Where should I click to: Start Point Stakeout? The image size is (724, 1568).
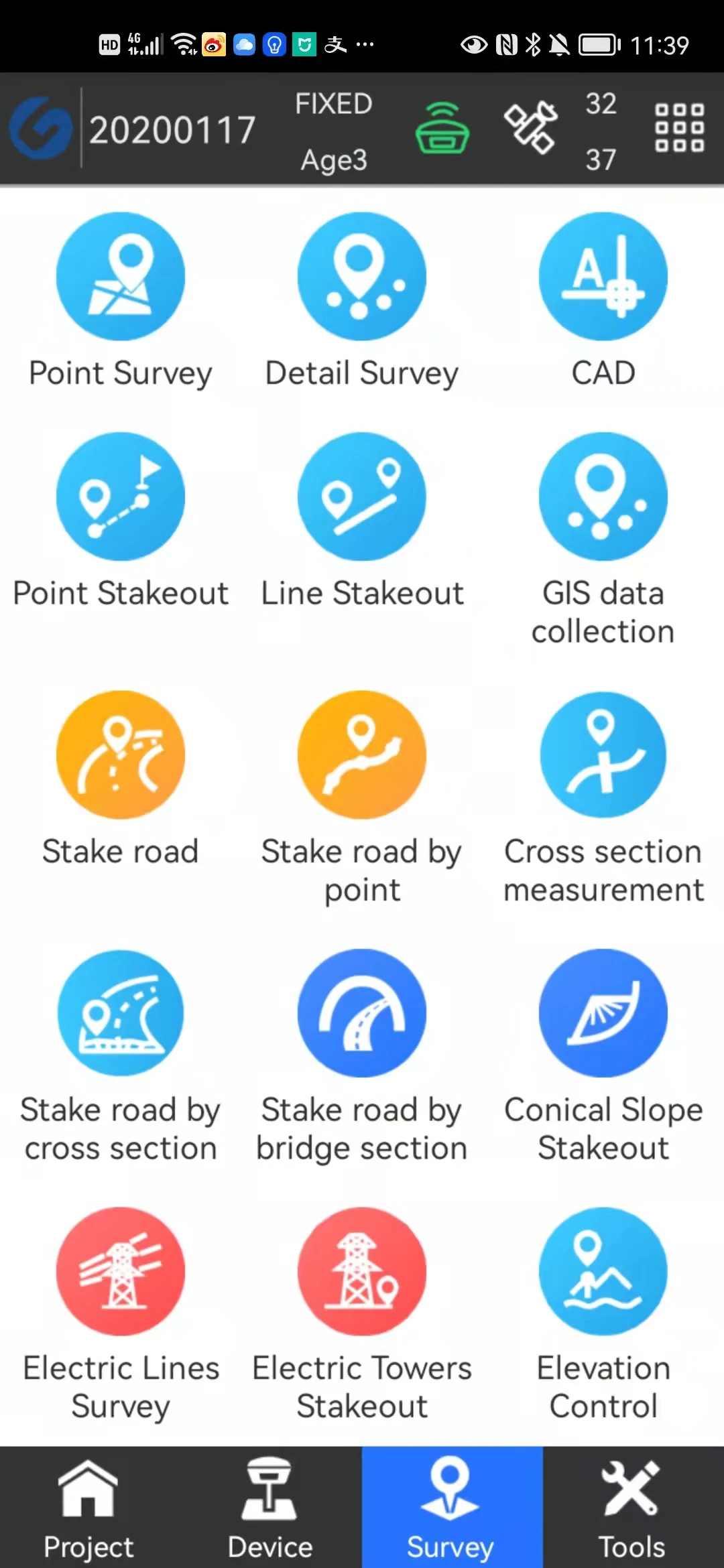pyautogui.click(x=121, y=497)
